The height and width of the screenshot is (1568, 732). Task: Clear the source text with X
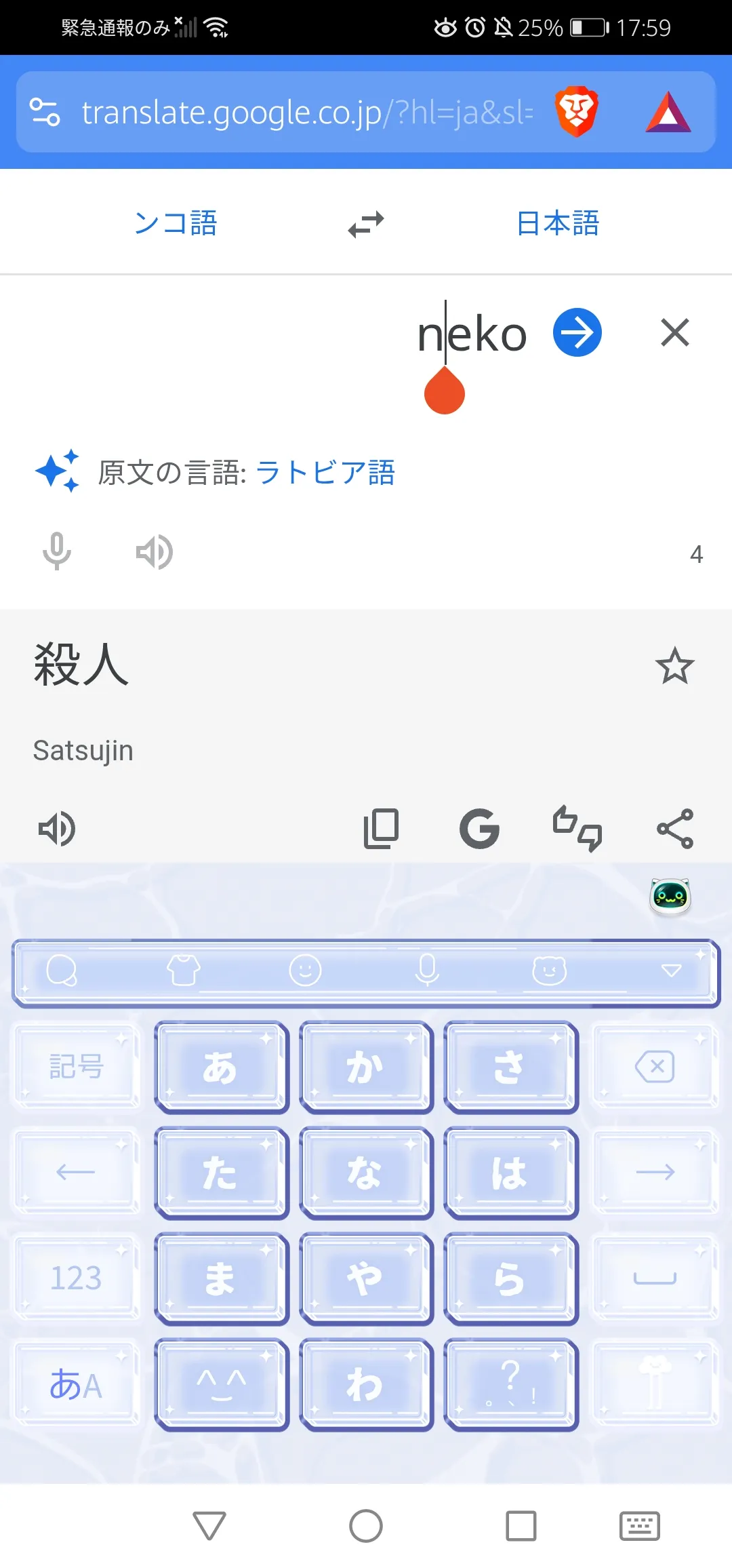pos(675,332)
